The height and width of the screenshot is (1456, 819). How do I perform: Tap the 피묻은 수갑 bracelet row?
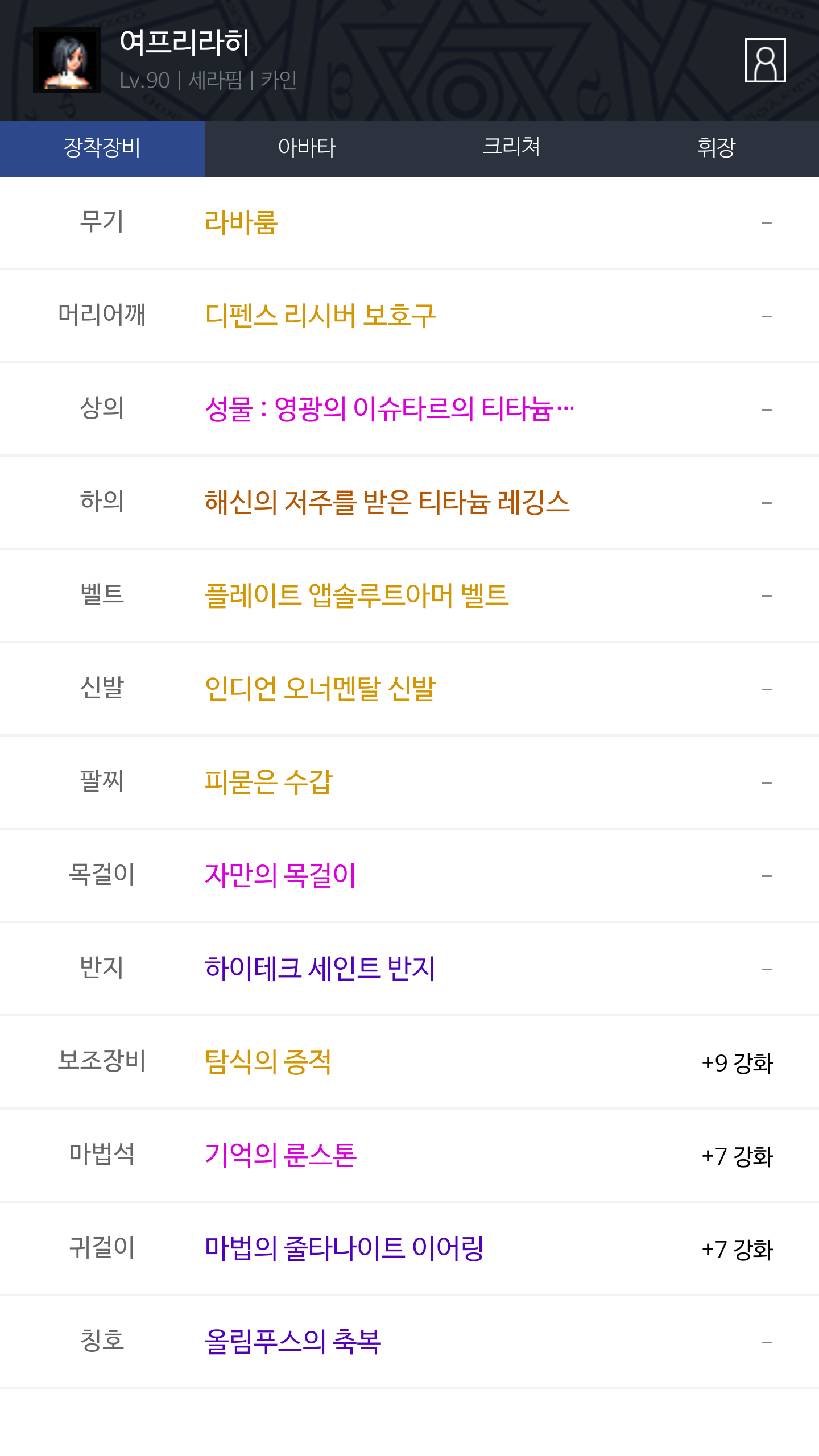409,782
